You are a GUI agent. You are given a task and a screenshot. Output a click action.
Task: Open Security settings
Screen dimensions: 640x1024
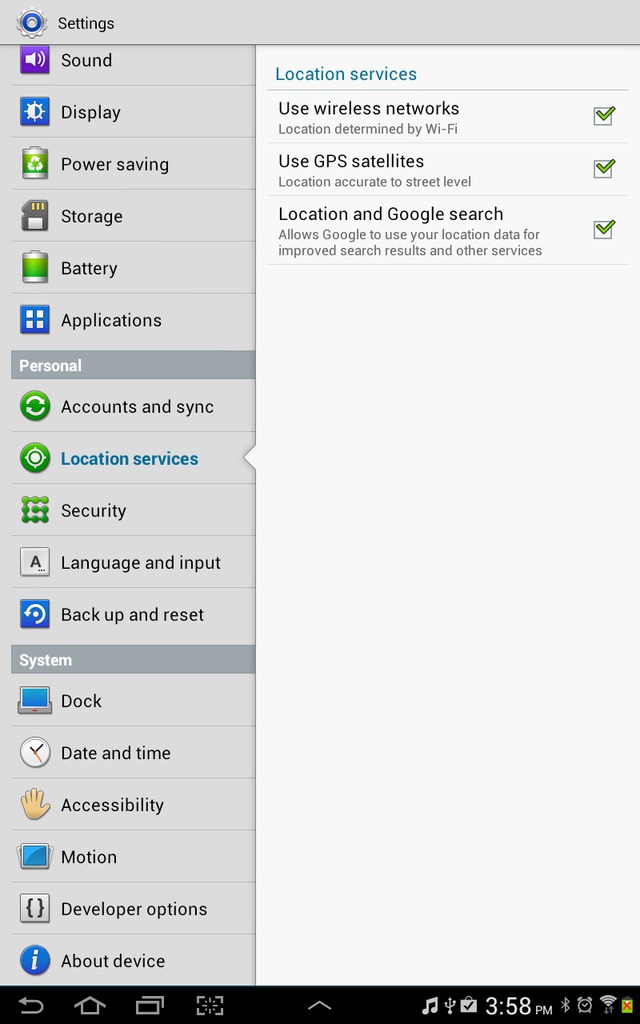click(133, 510)
